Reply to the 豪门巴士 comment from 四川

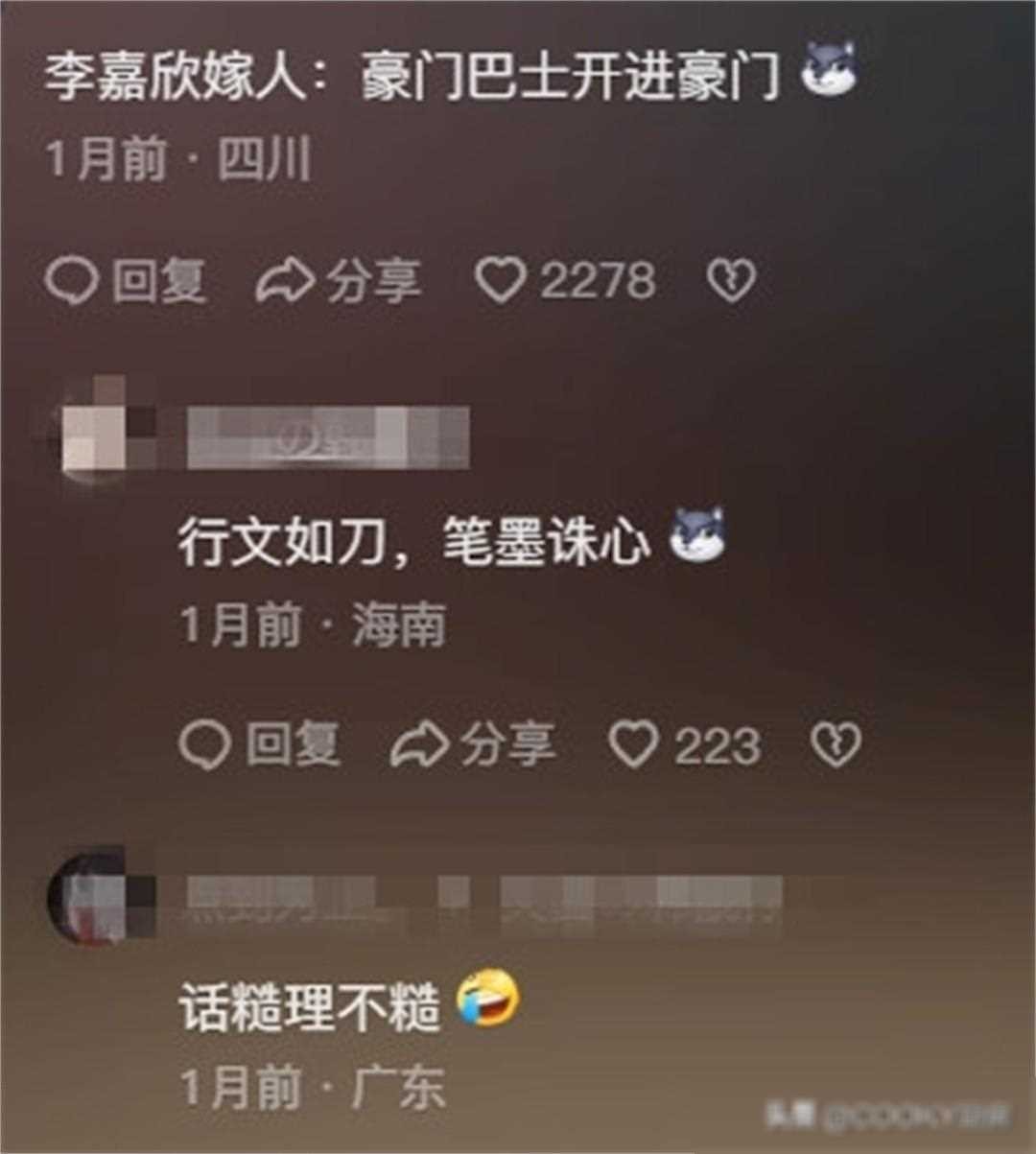click(125, 281)
